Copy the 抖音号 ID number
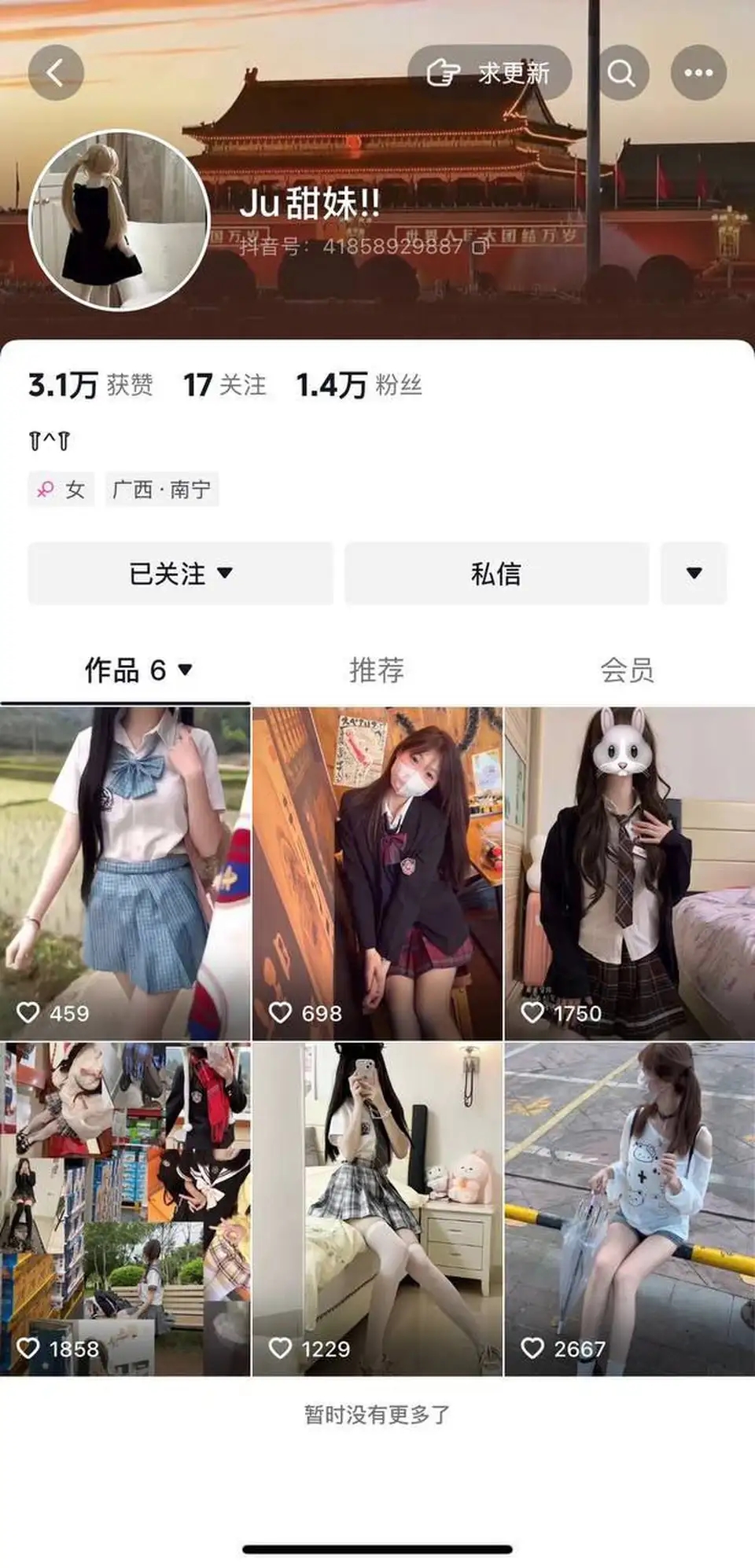 481,247
